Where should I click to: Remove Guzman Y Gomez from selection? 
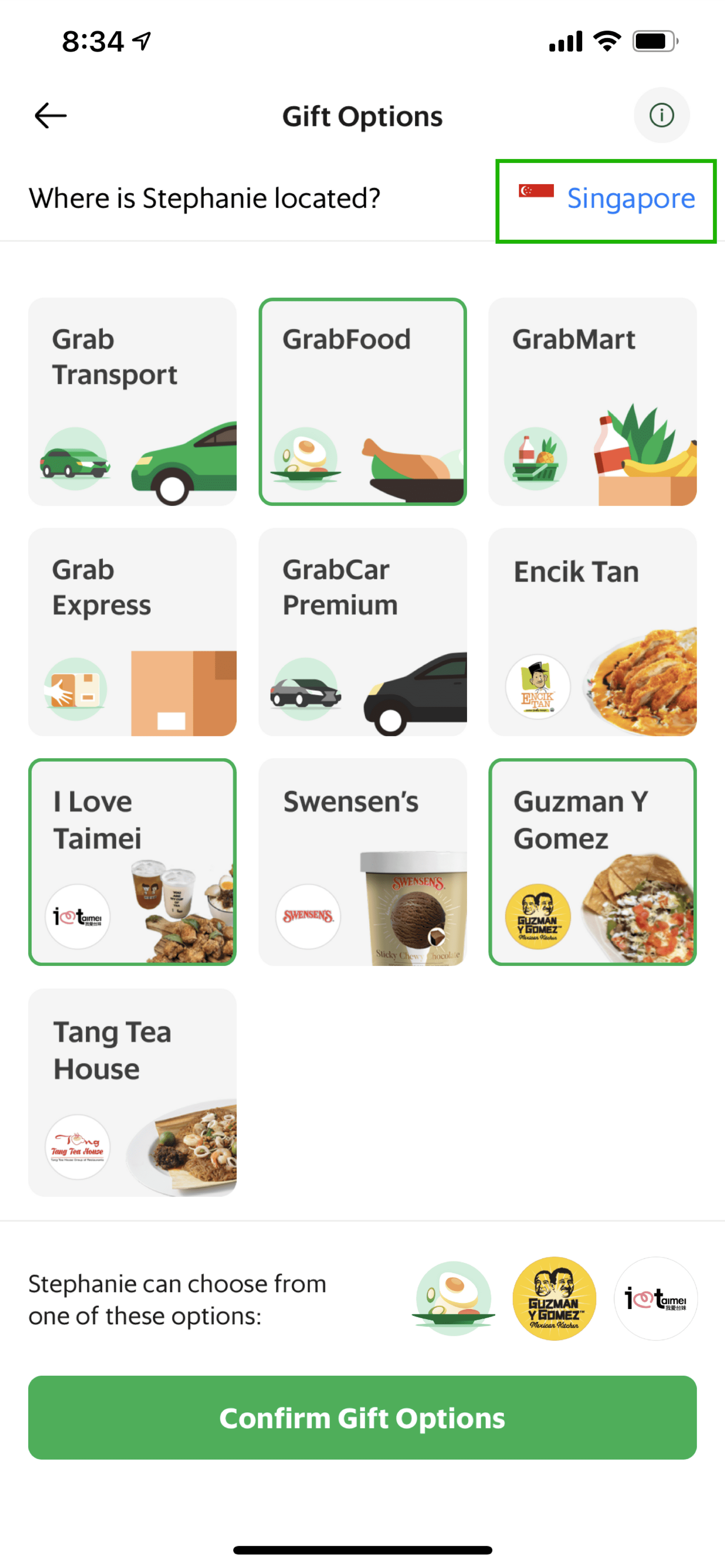coord(592,862)
